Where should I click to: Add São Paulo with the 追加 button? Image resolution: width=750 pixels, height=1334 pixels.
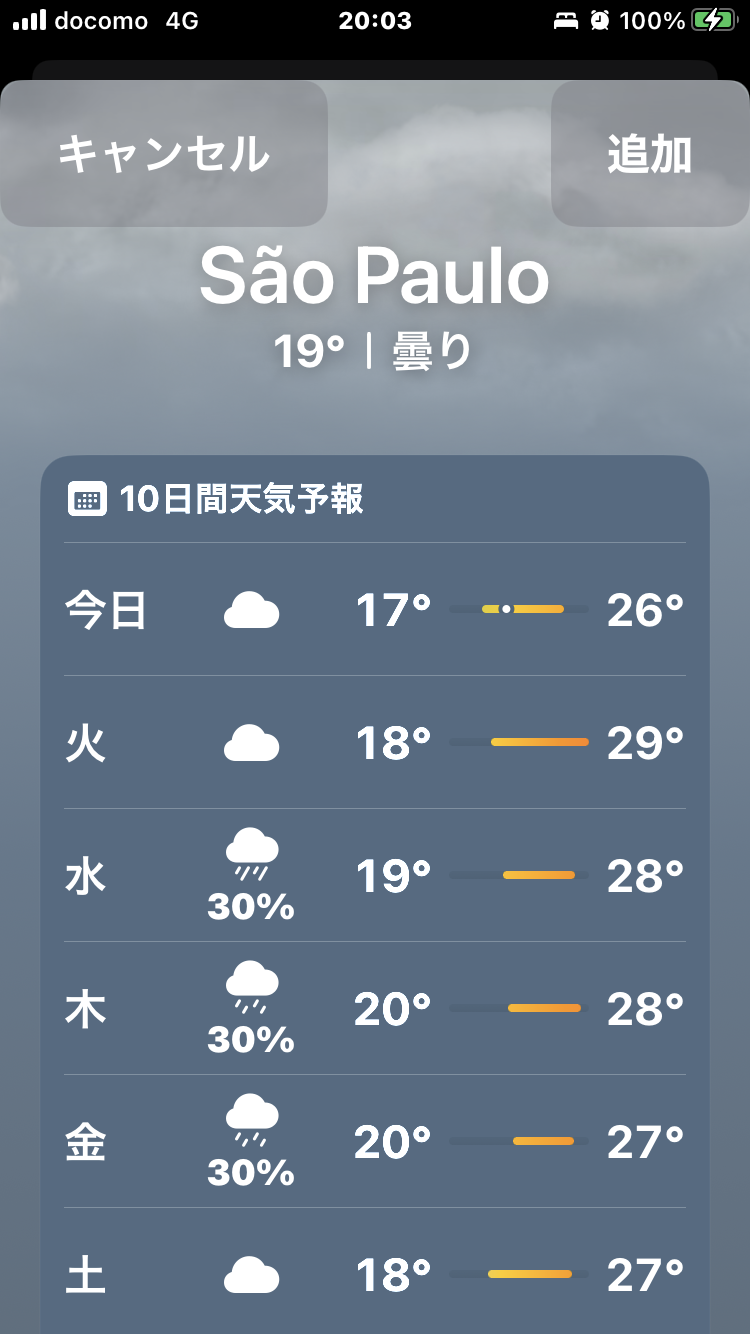pos(649,154)
